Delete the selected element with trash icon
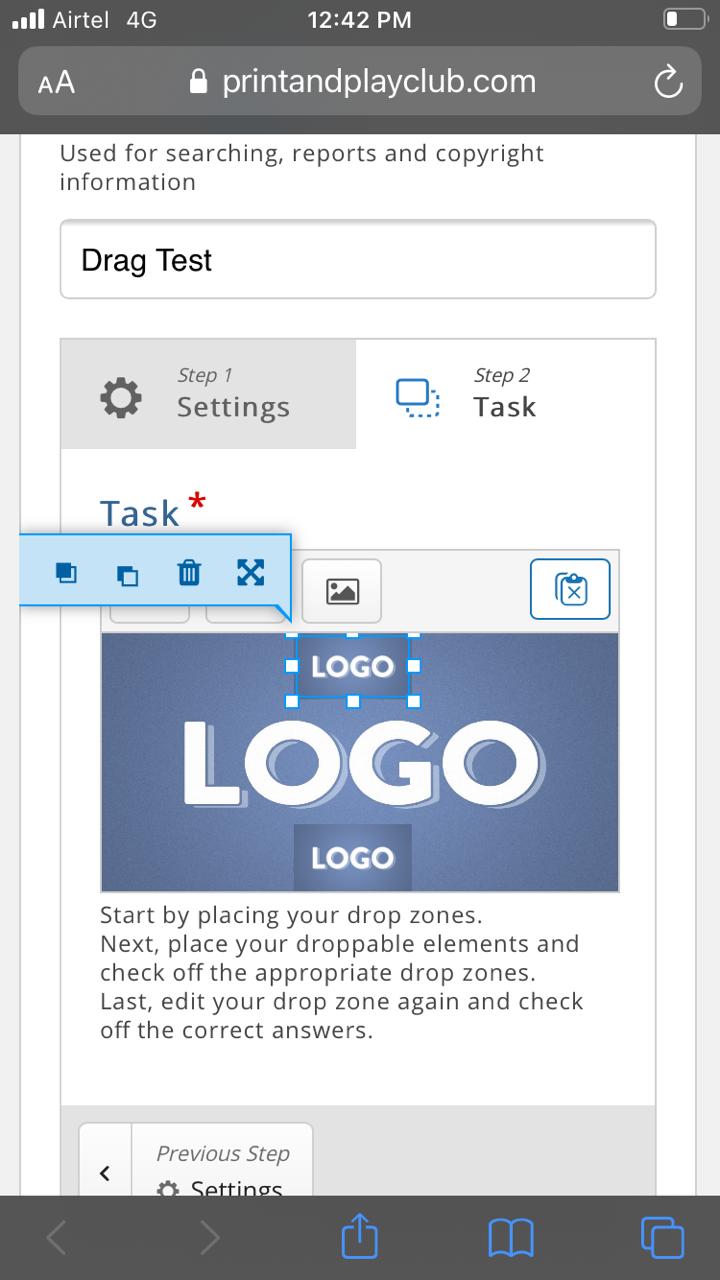The width and height of the screenshot is (720, 1280). [189, 573]
